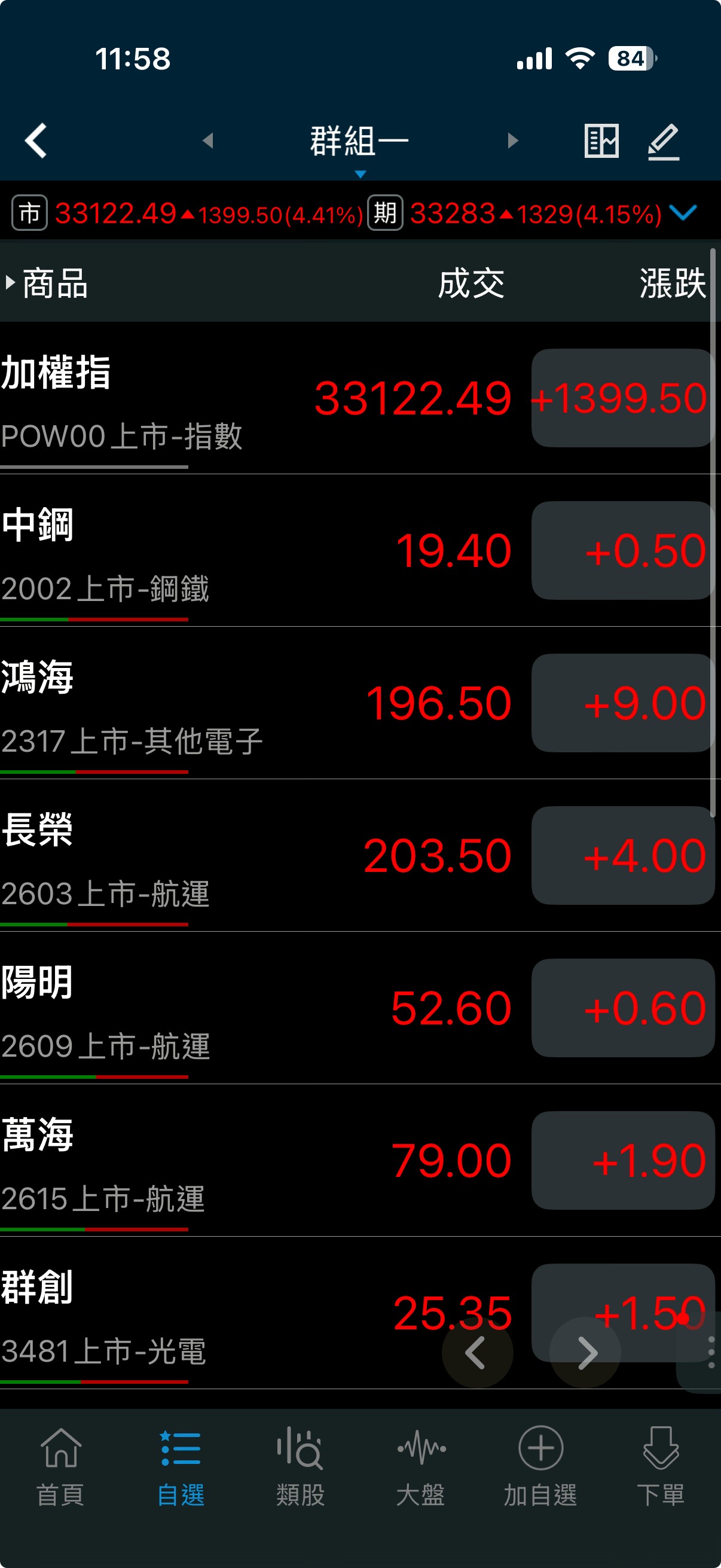Screen dimensions: 721x1568
Task: Switch to the previous watchlist group
Action: [208, 141]
